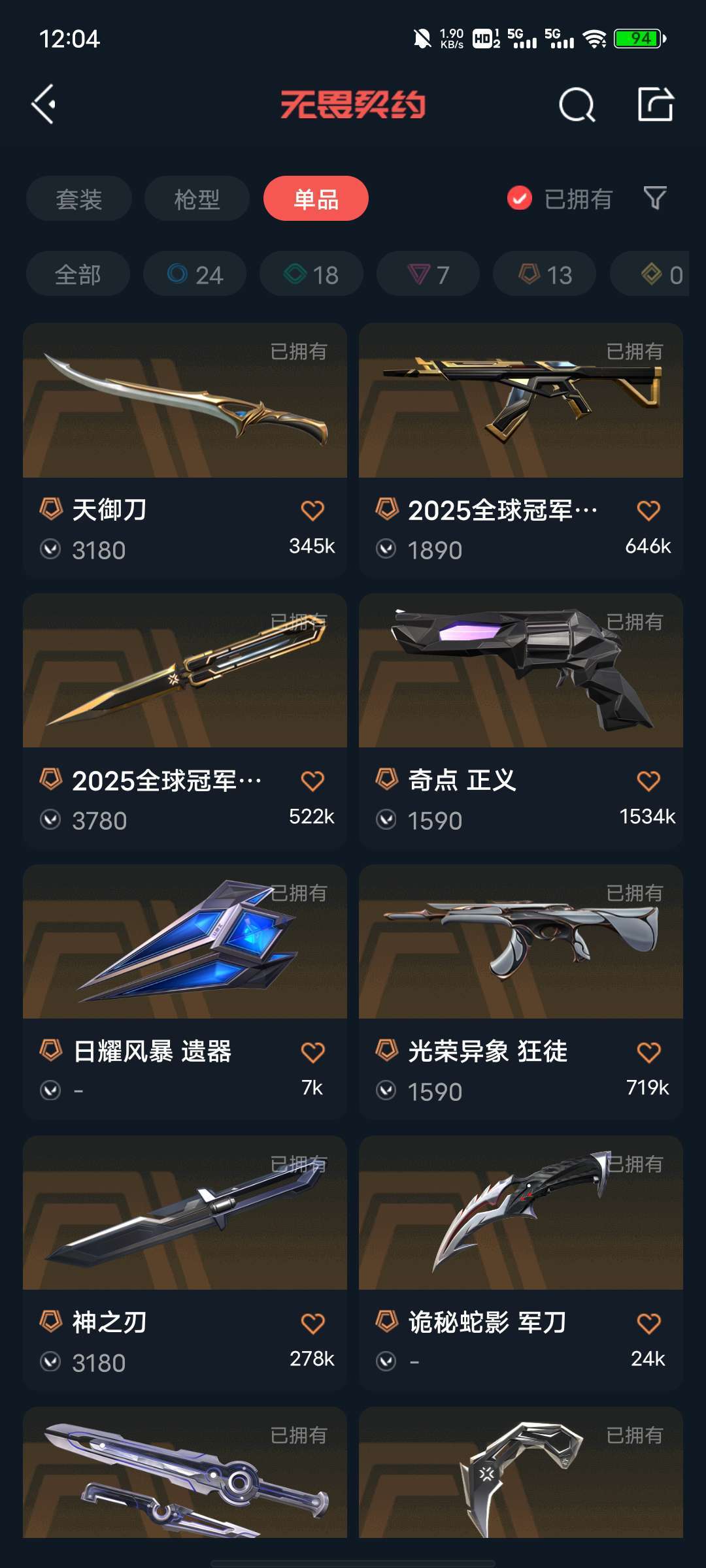Go back to the previous page
706x1568 pixels.
point(44,105)
